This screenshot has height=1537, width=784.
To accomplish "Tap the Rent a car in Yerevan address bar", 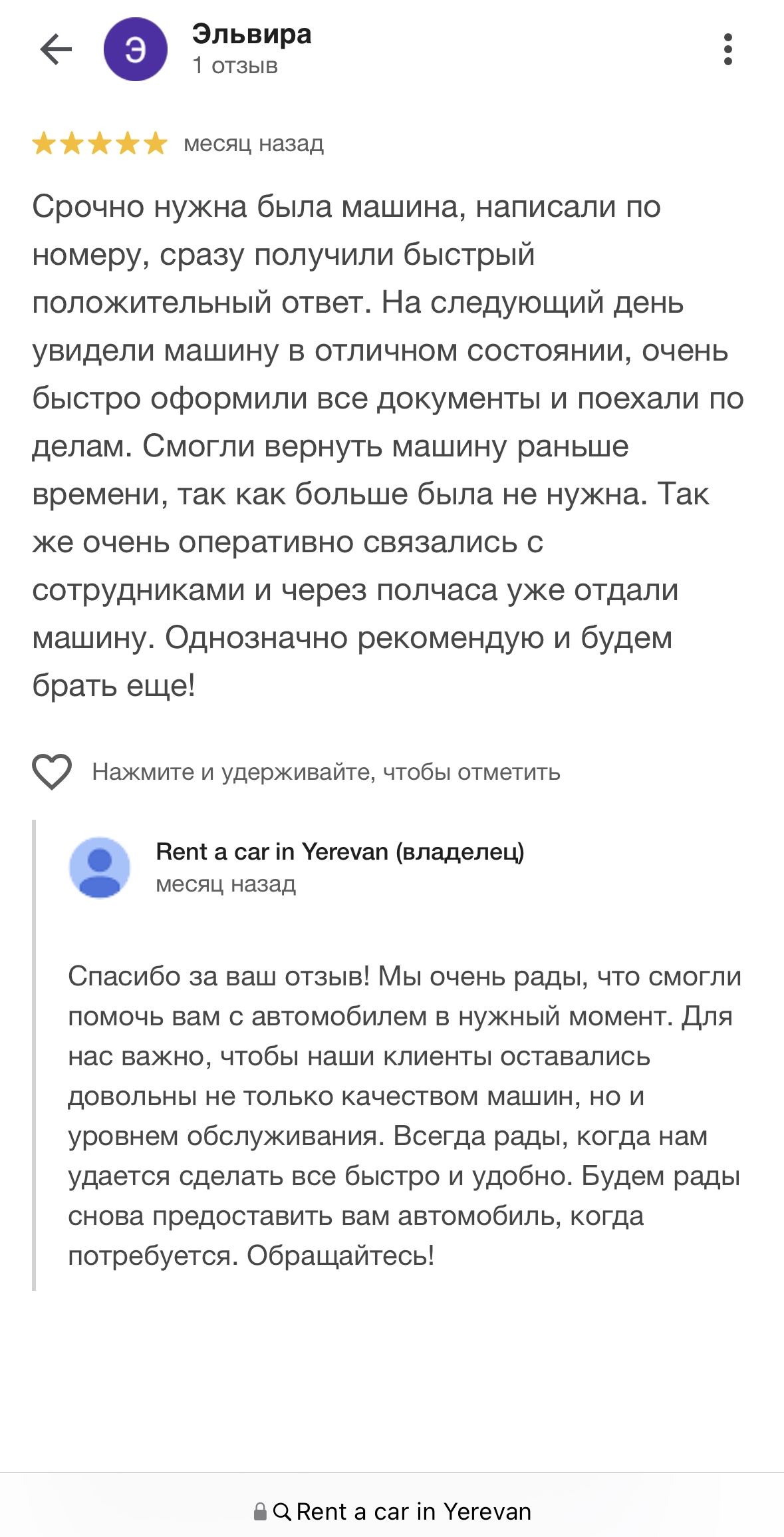I will pos(392,1512).
